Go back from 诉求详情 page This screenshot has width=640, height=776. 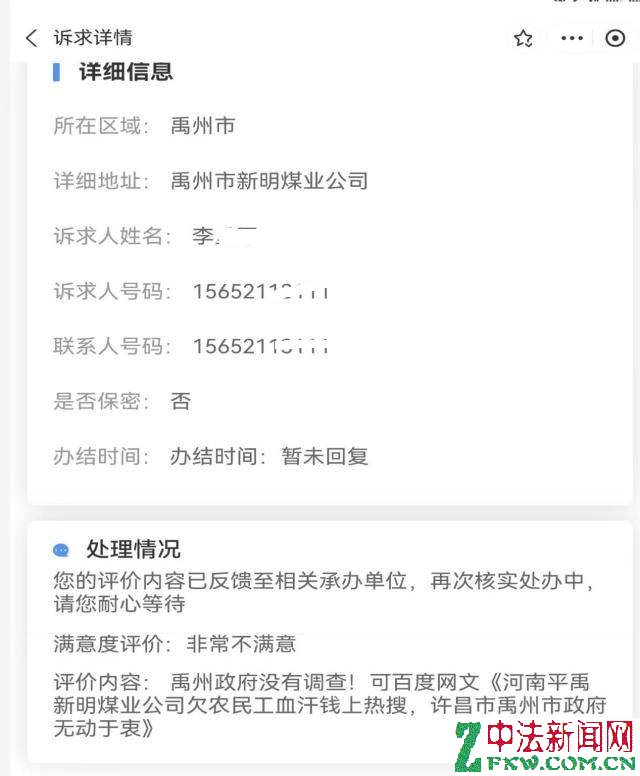coord(31,38)
